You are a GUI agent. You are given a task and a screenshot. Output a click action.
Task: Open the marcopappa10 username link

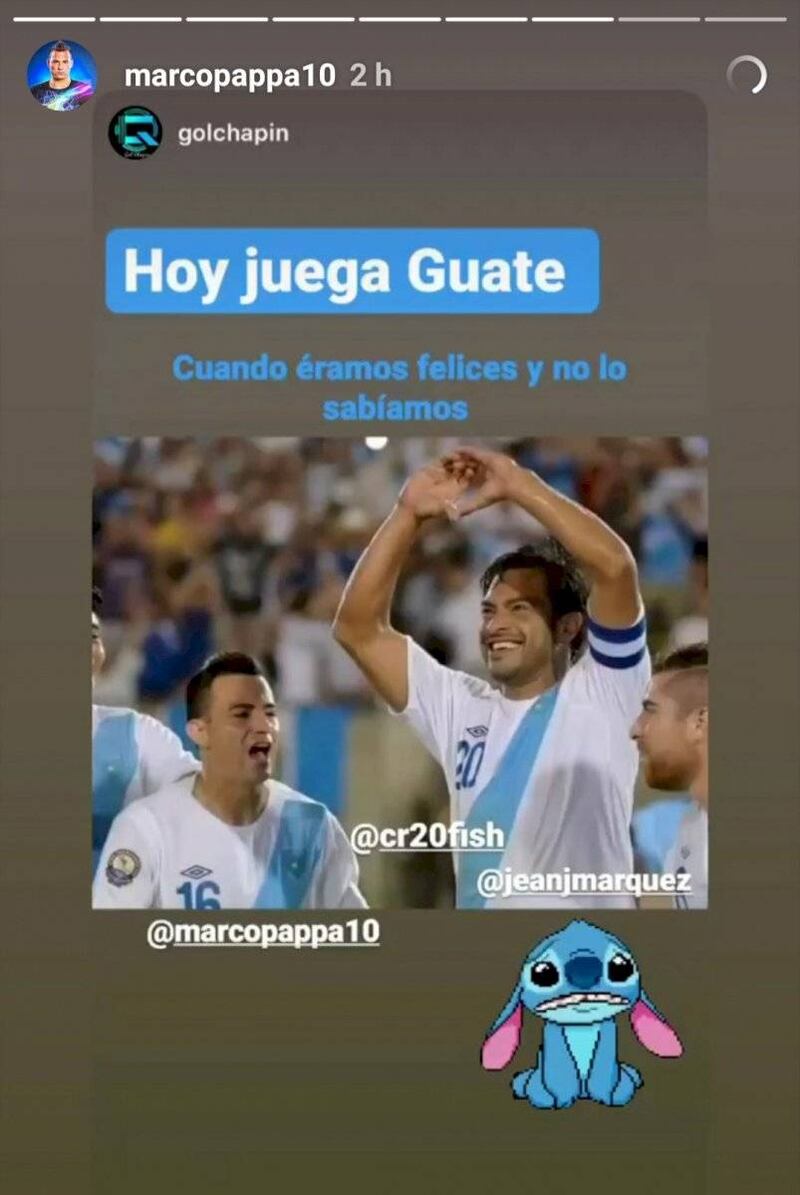click(x=230, y=76)
